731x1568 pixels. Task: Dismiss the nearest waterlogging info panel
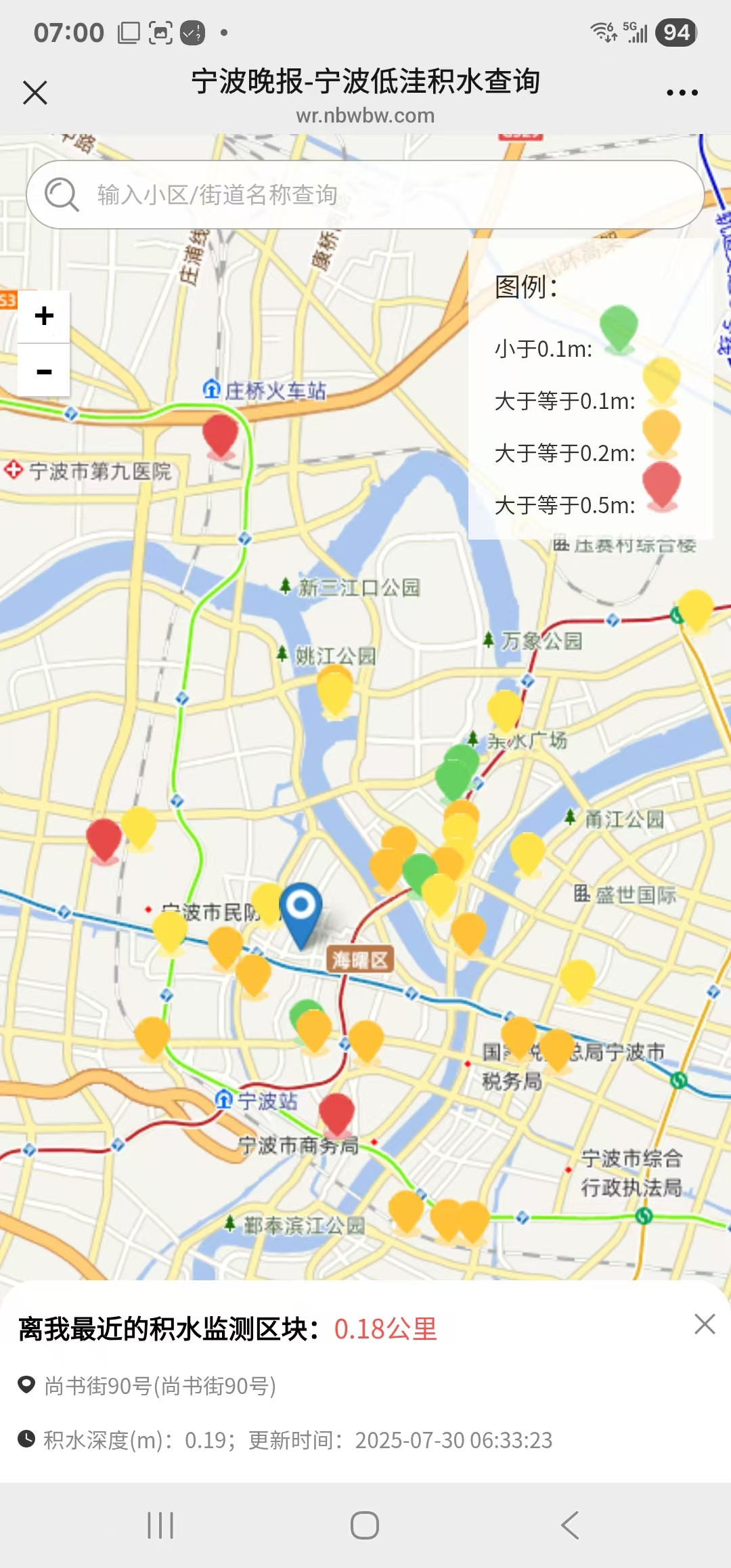[705, 1324]
